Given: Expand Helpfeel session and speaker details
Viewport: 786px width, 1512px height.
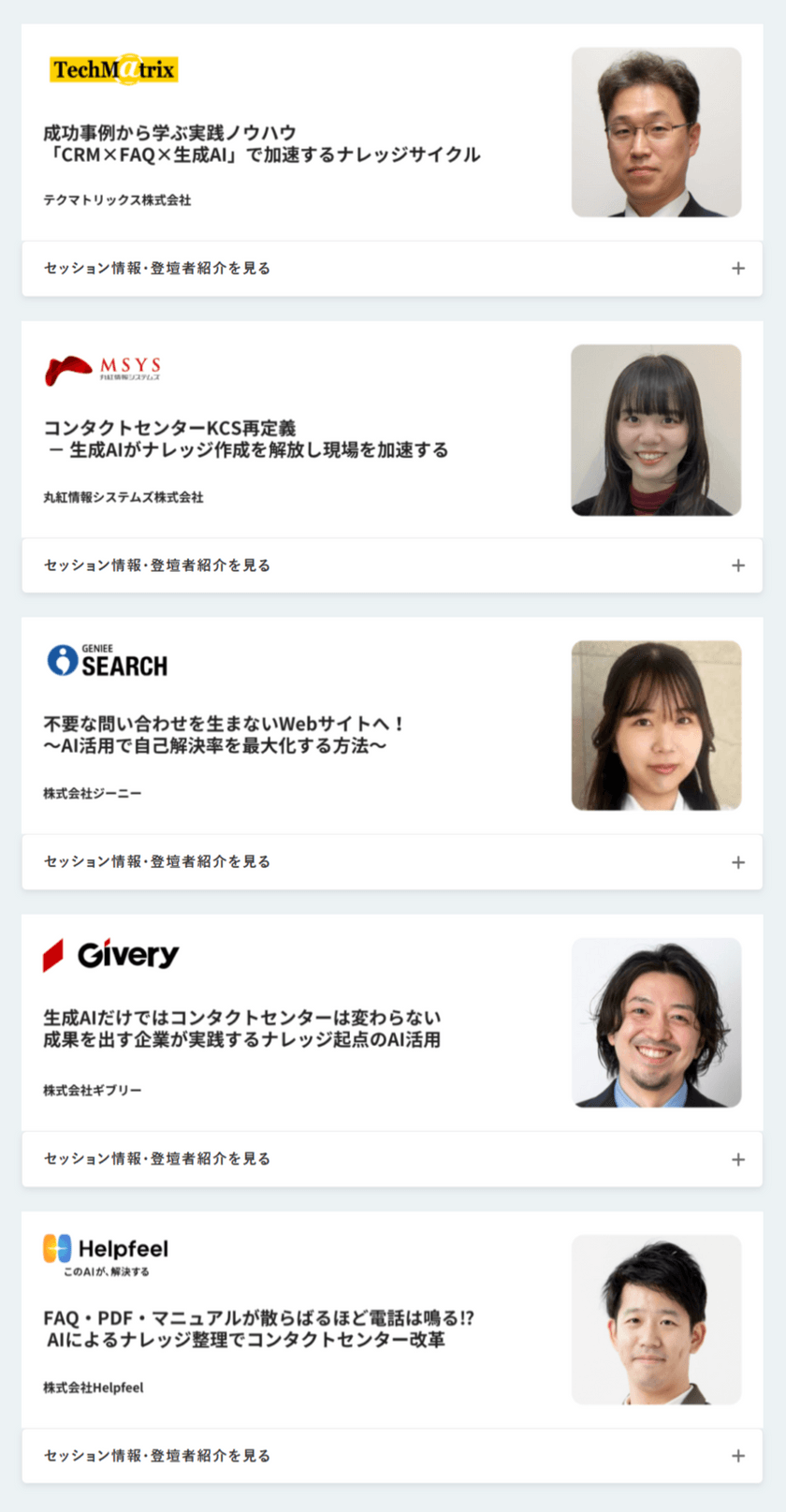Looking at the screenshot, I should 155,1457.
